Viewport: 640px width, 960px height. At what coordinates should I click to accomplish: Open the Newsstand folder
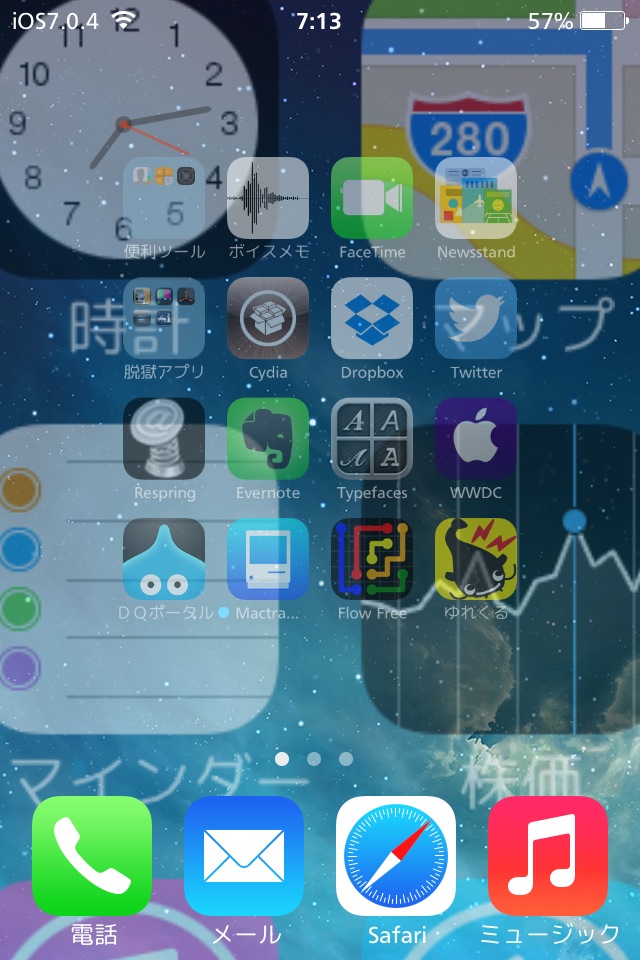click(x=476, y=198)
